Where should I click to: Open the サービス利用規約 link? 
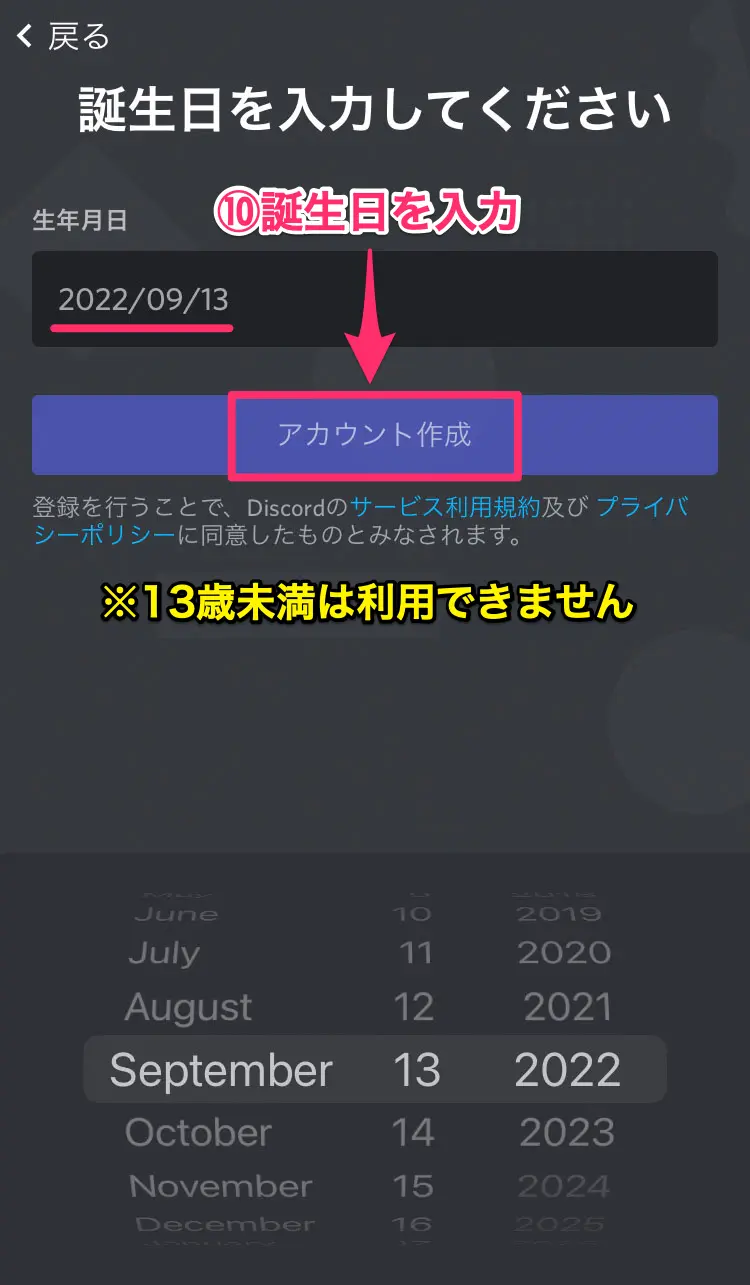pos(445,507)
